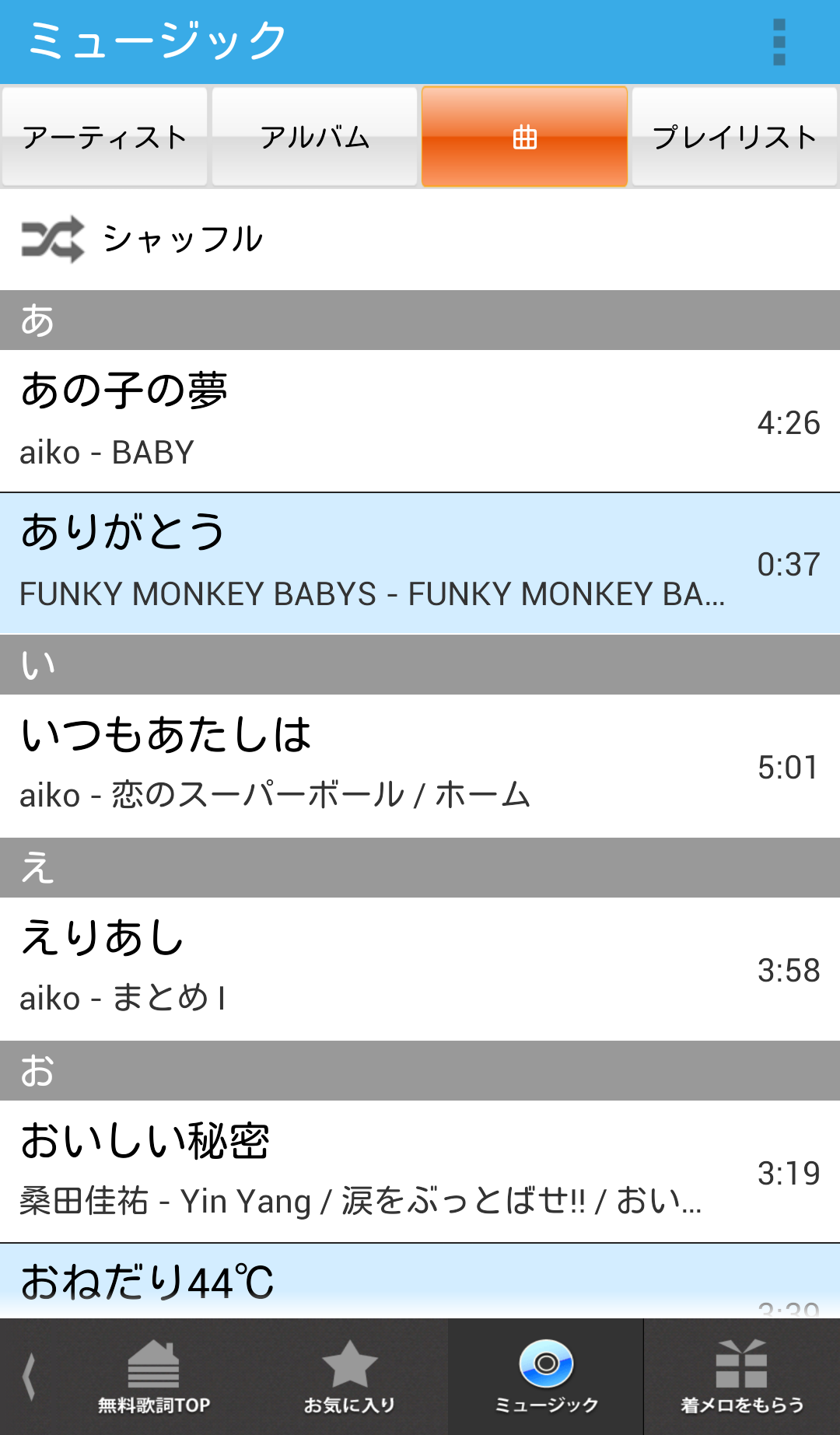
Task: Open the ミュージック bottom tab
Action: click(x=546, y=1377)
